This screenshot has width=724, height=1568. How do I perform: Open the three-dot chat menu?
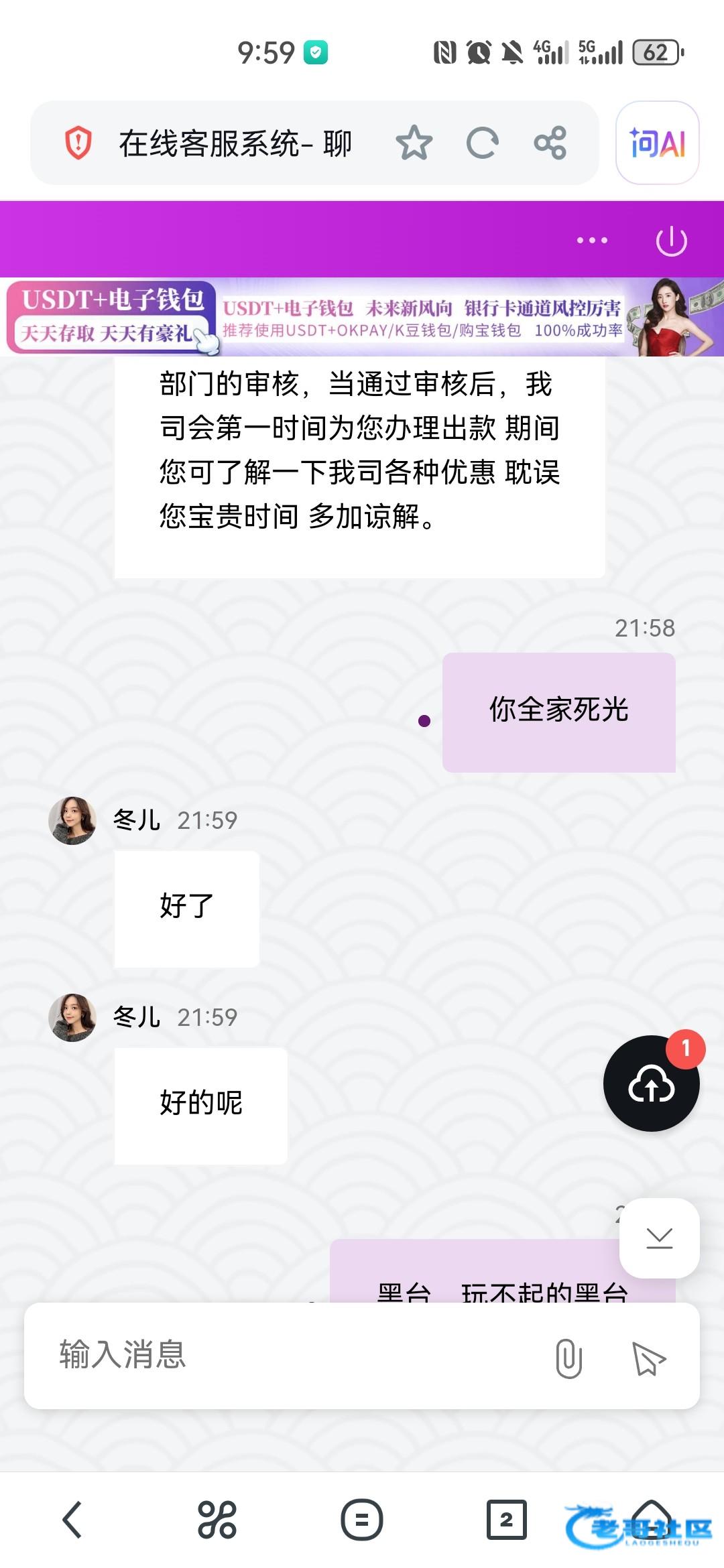[x=592, y=240]
